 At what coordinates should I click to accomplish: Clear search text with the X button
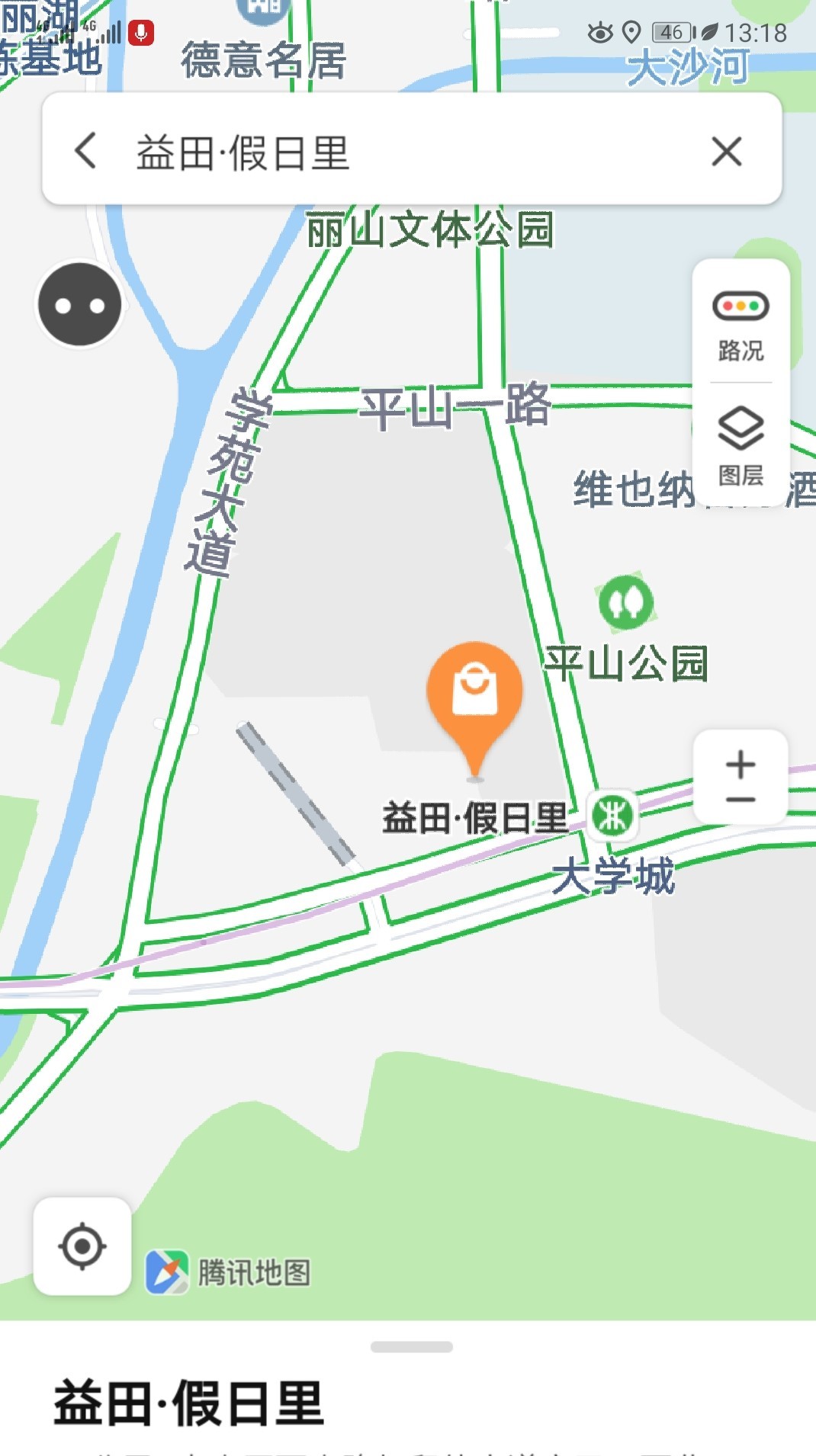coord(727,152)
